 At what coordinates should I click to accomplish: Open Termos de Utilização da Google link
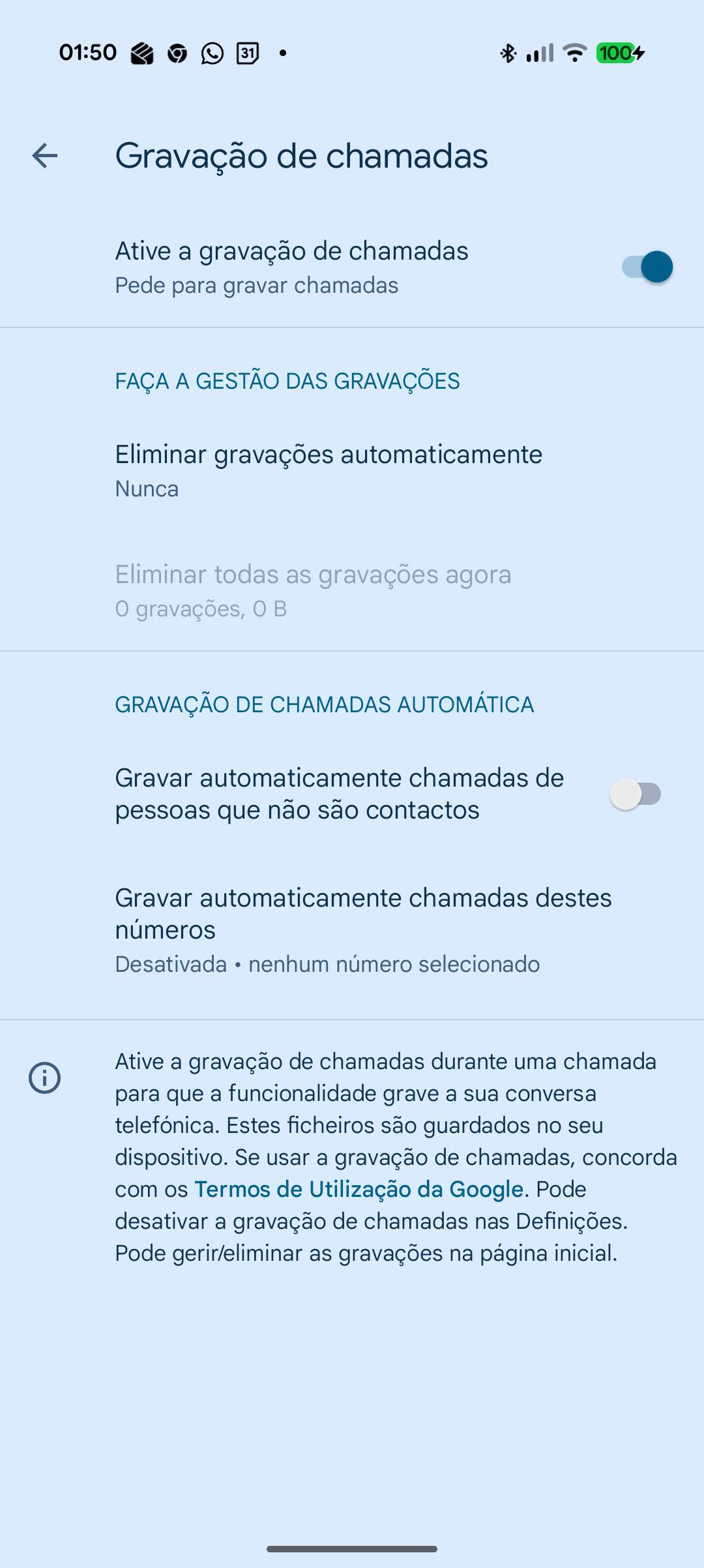pos(359,1189)
